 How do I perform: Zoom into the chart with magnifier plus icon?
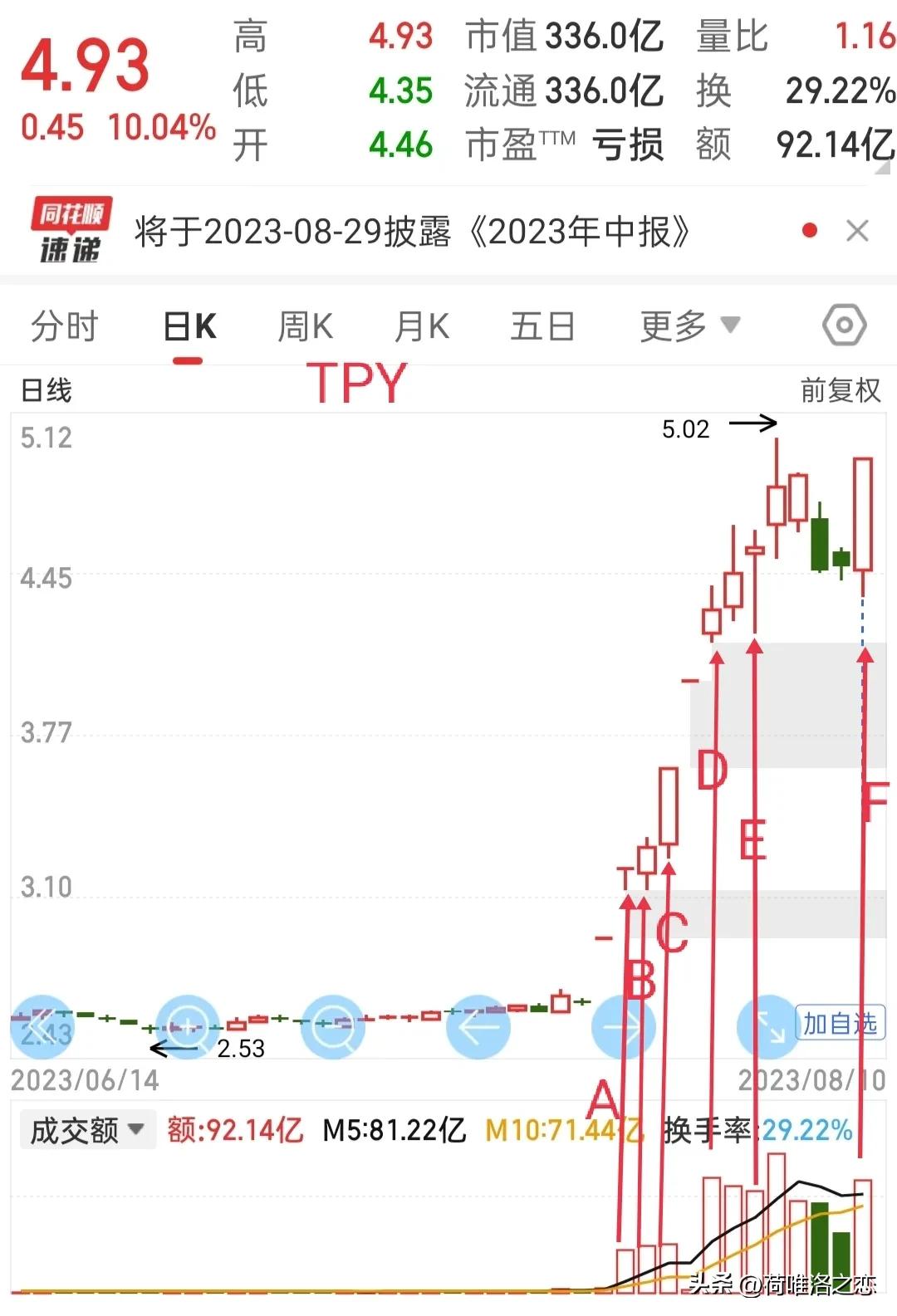188,1026
